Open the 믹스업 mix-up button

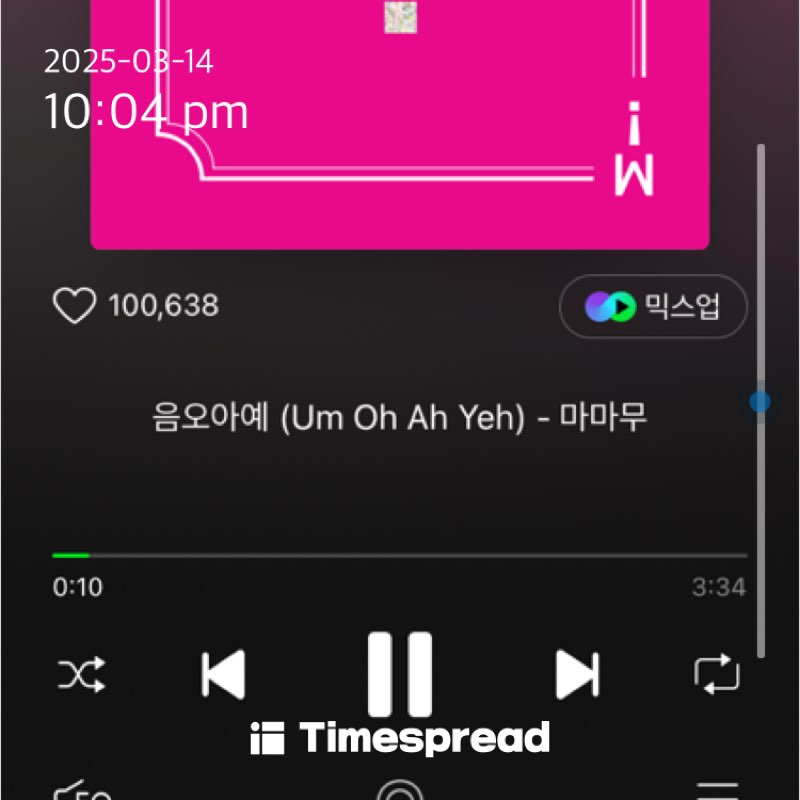(653, 307)
